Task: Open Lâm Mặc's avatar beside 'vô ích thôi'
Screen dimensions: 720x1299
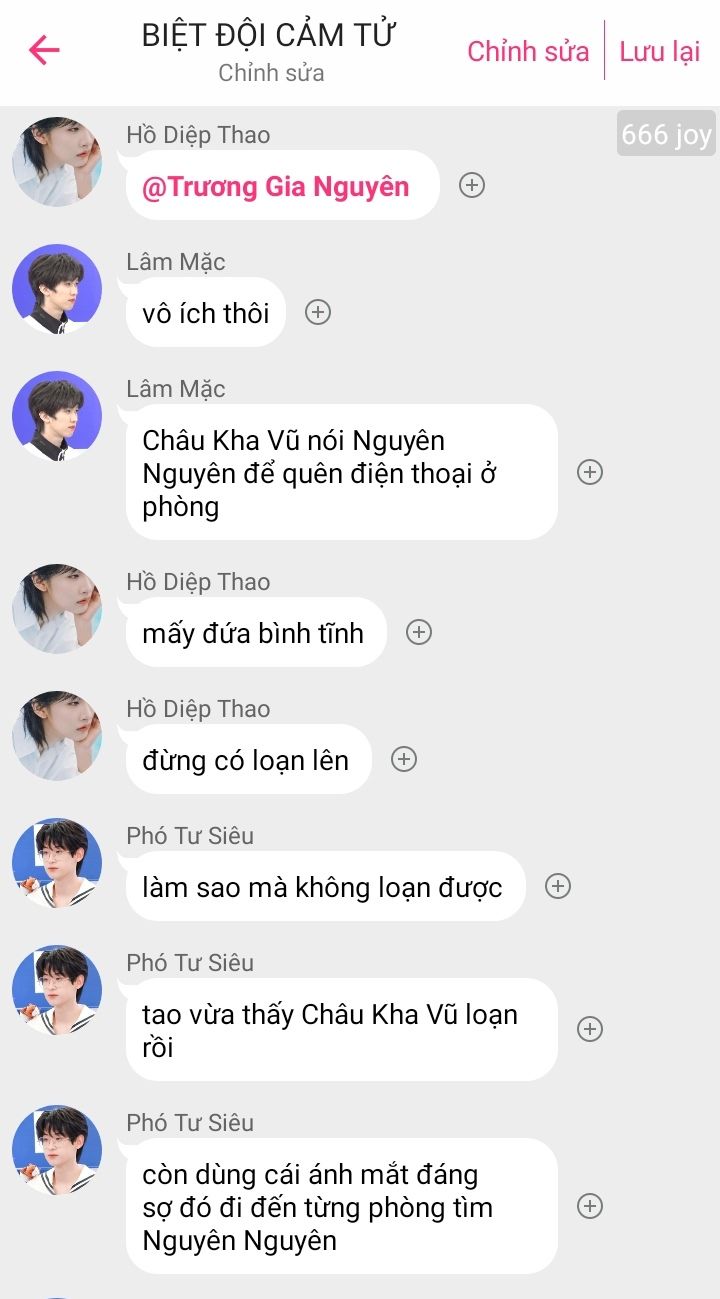Action: pyautogui.click(x=57, y=289)
